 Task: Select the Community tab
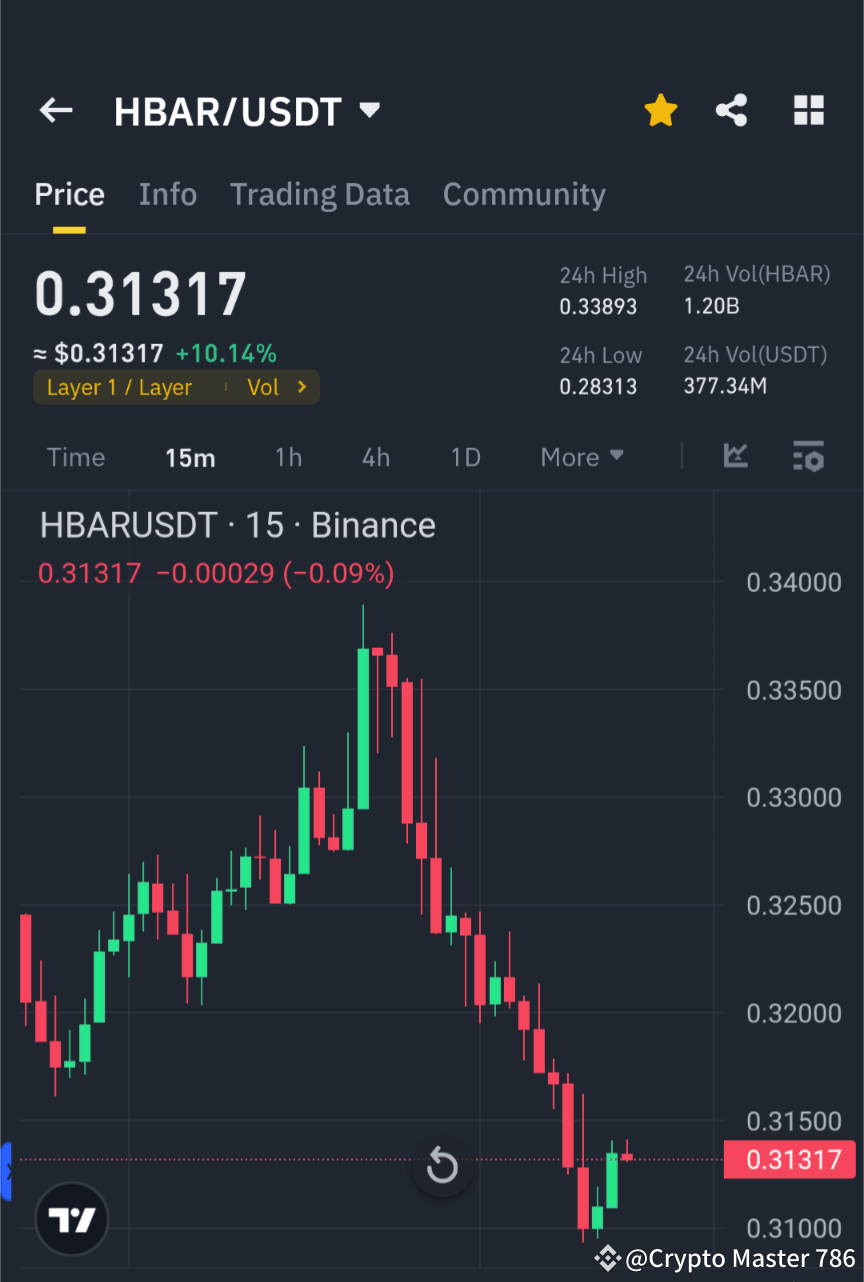524,194
